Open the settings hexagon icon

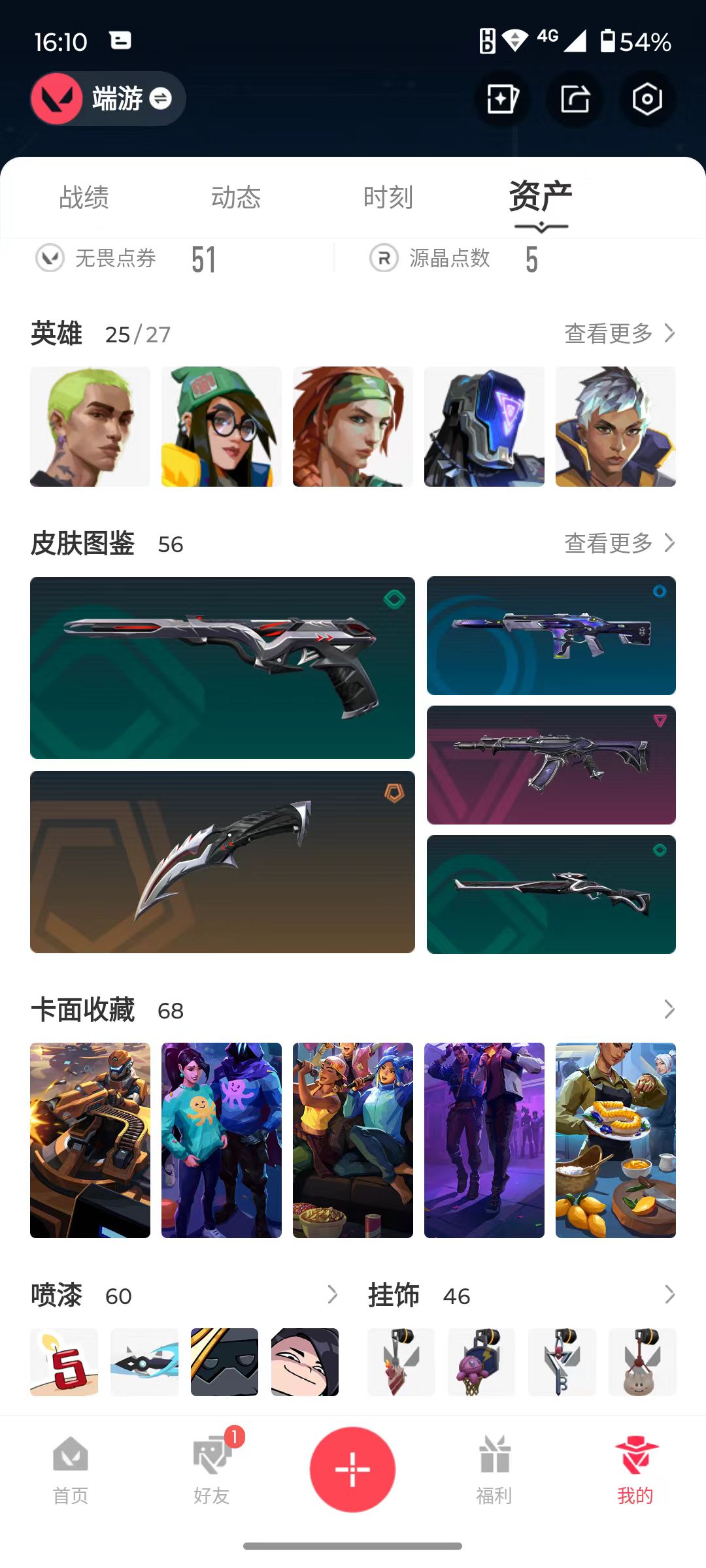(x=647, y=99)
